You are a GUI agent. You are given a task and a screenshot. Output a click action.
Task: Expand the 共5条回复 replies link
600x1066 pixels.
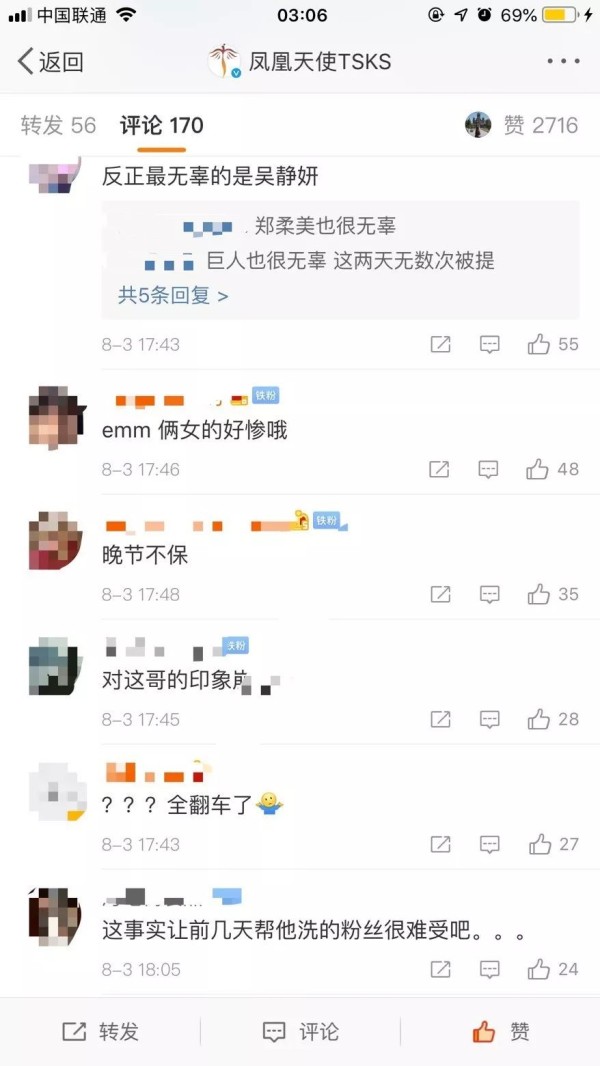tap(173, 296)
